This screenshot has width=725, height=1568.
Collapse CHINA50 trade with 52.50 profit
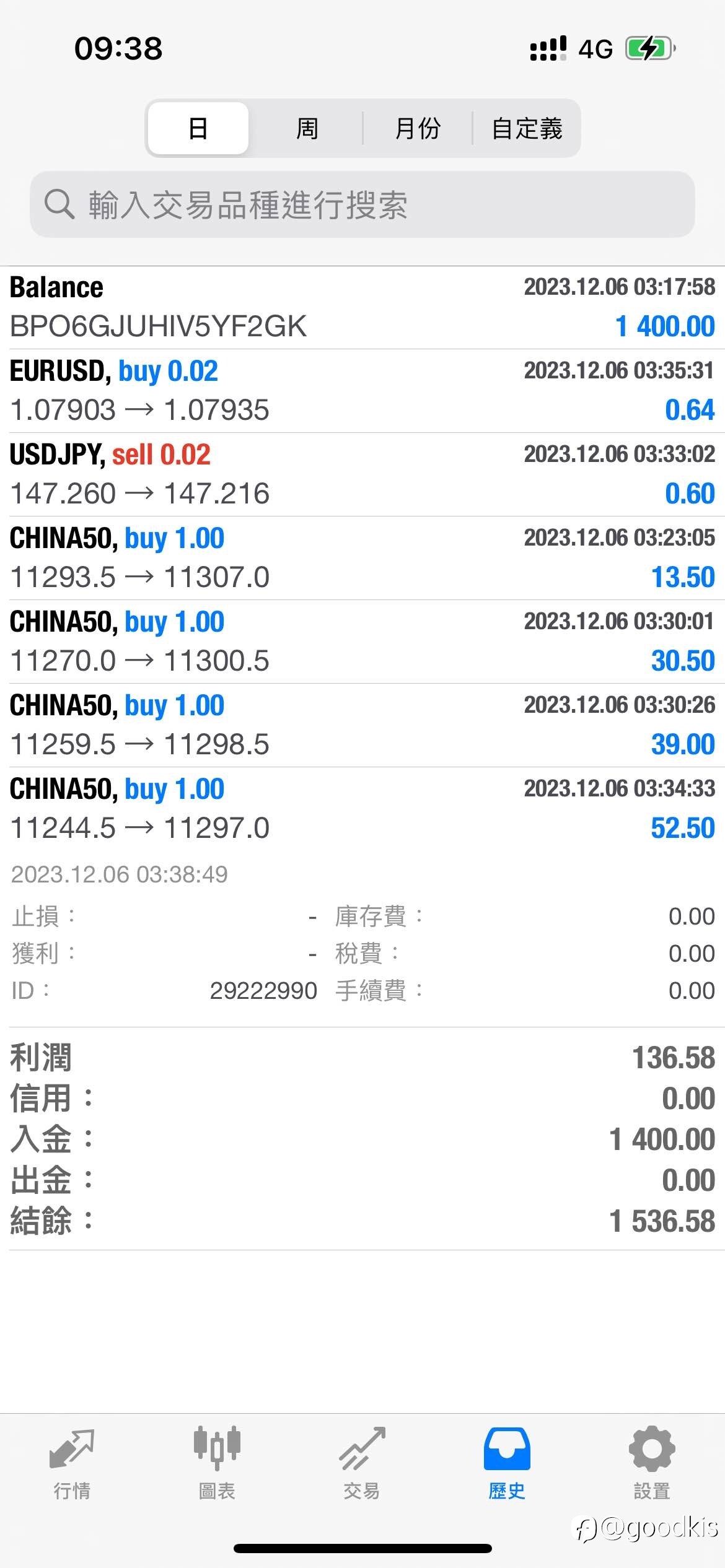(362, 809)
